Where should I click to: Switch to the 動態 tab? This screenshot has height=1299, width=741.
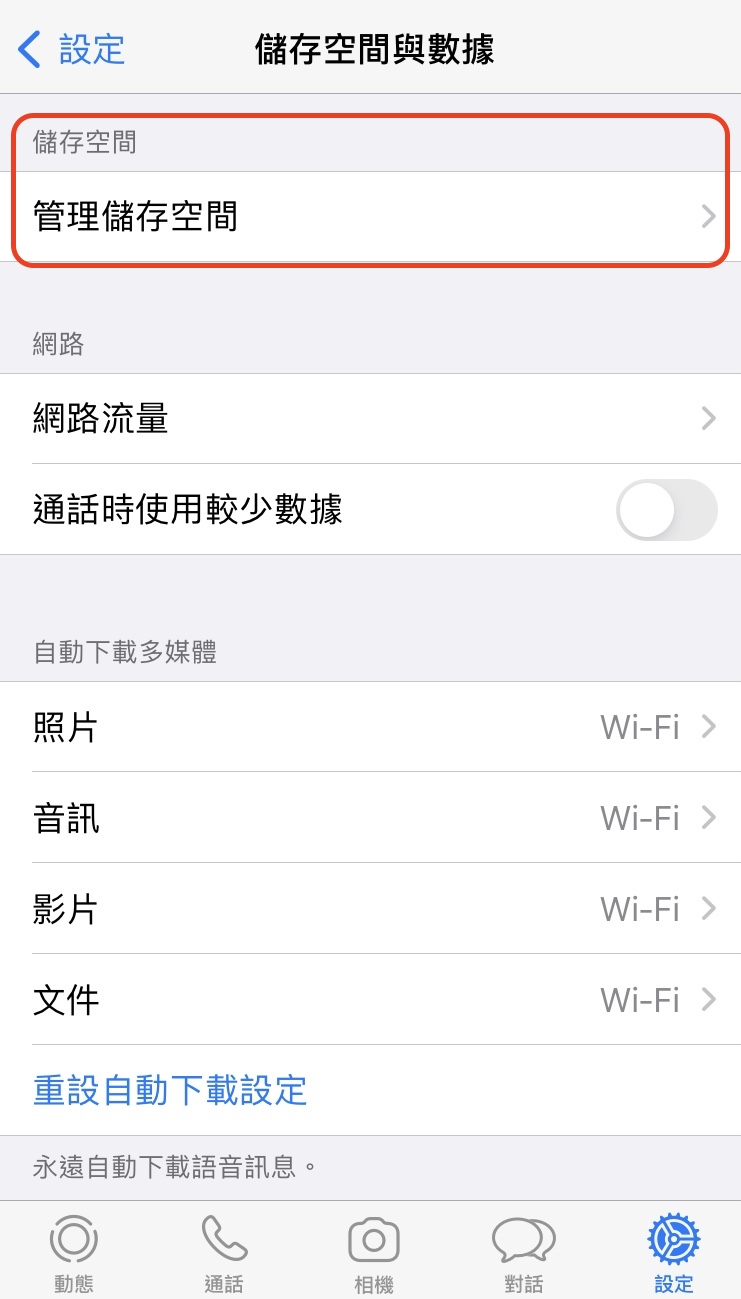click(74, 1252)
